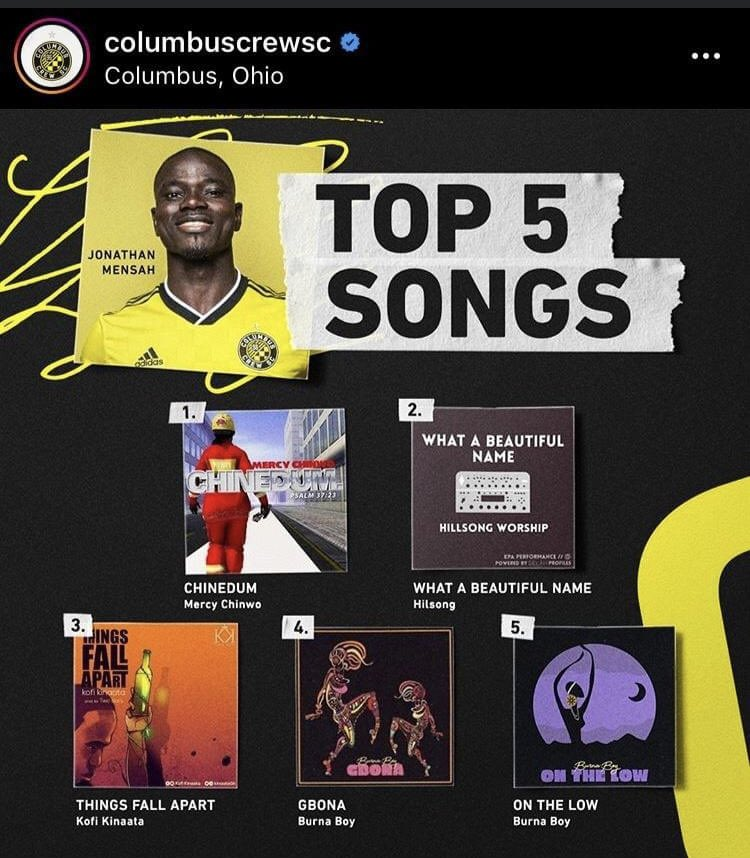Tap the Top 5 Songs post image
This screenshot has height=858, width=750.
point(375,480)
